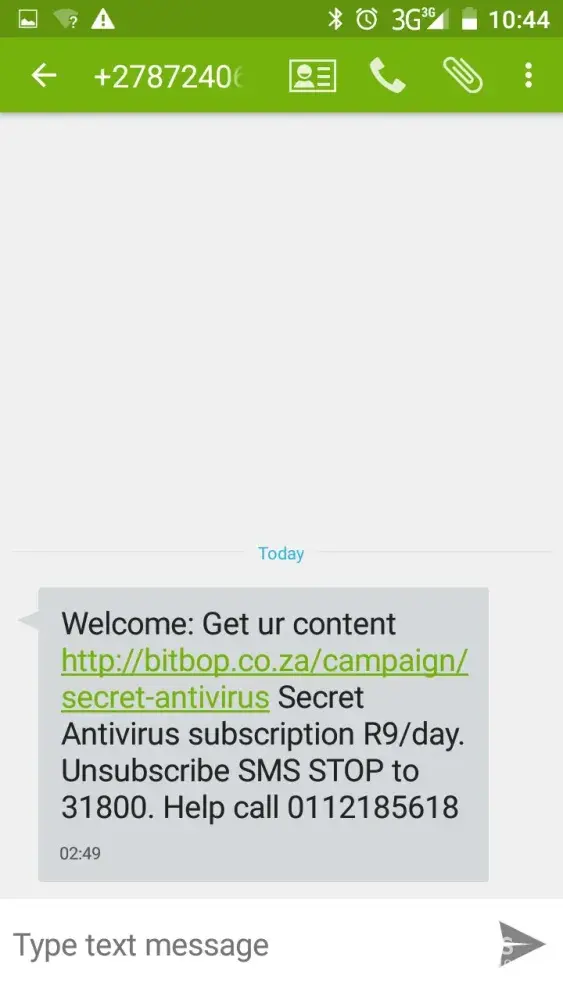The width and height of the screenshot is (563, 1000).
Task: Call this number with the phone icon
Action: [387, 76]
